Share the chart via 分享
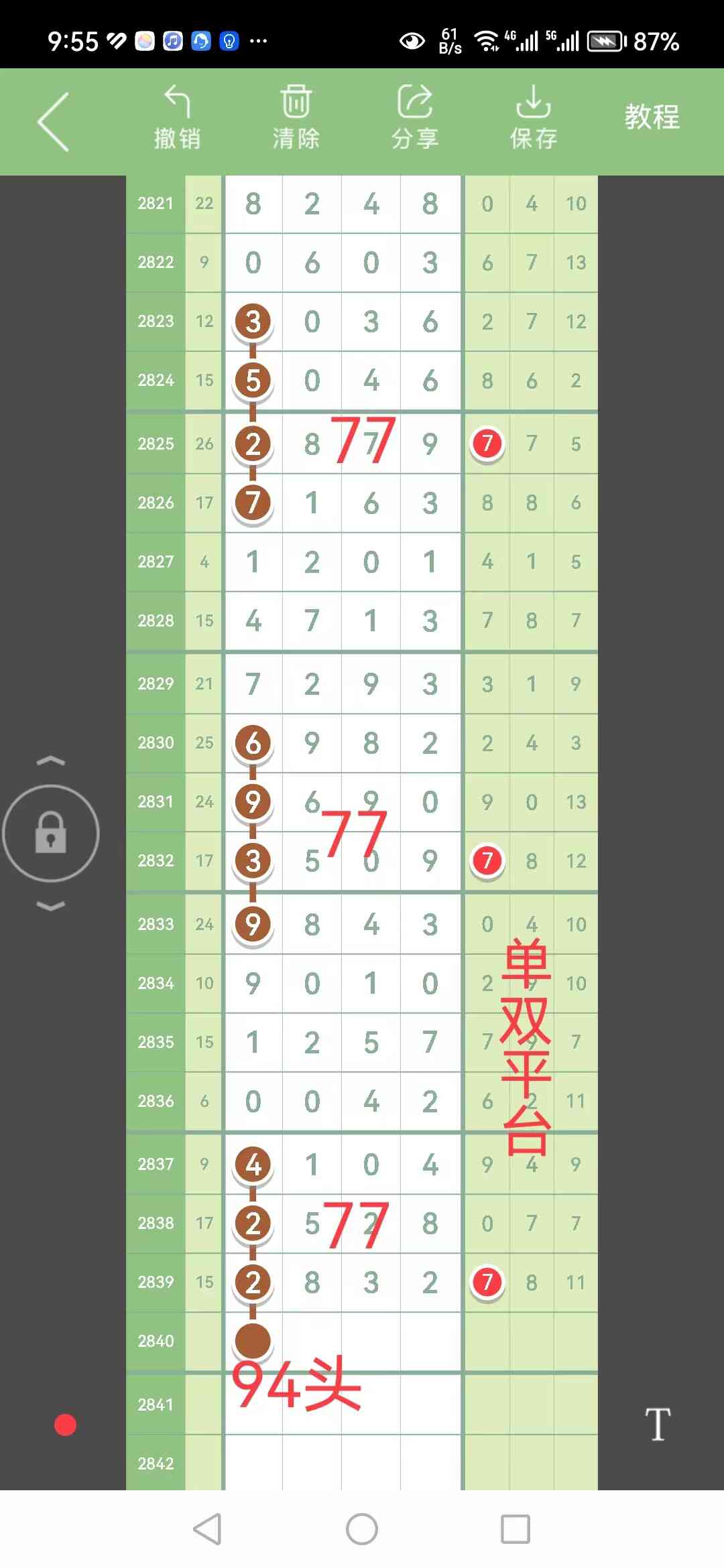 pos(415,118)
